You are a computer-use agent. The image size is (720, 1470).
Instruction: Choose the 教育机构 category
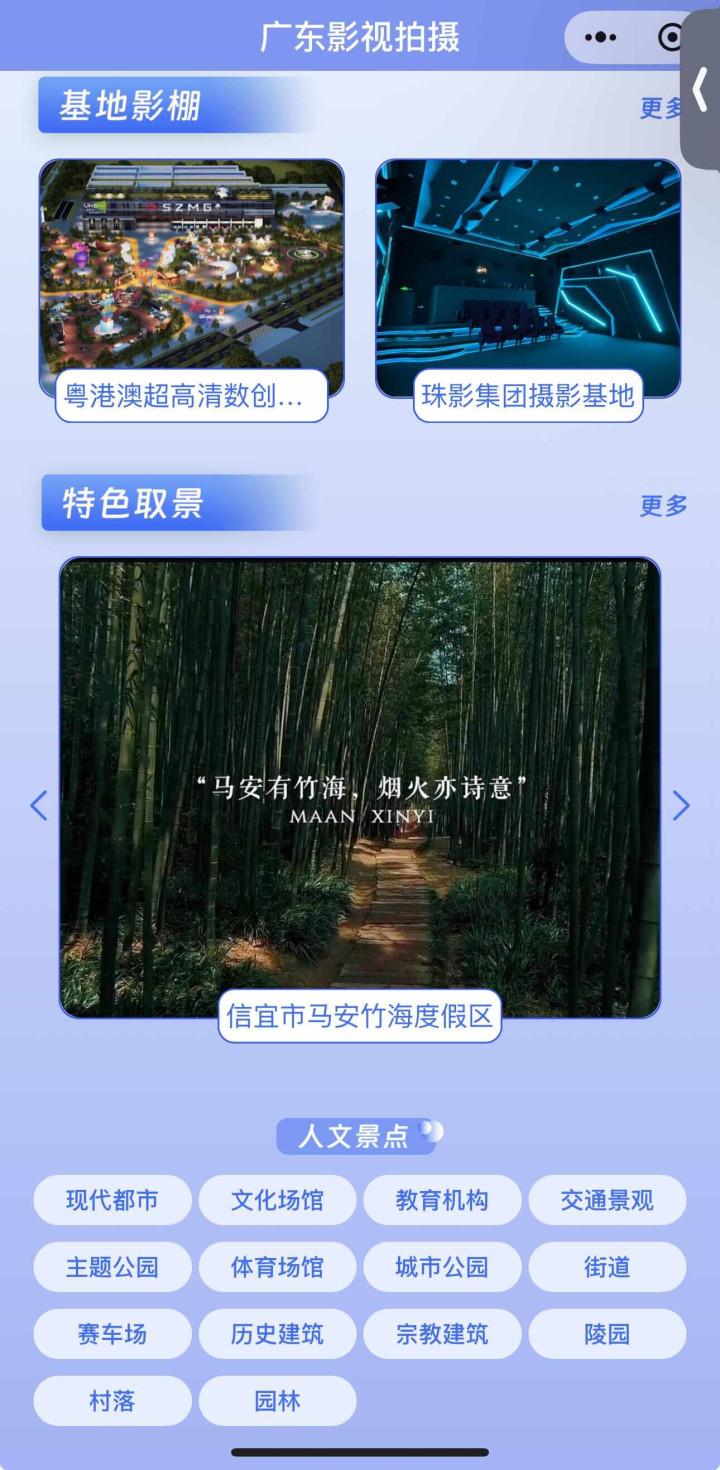point(442,1200)
